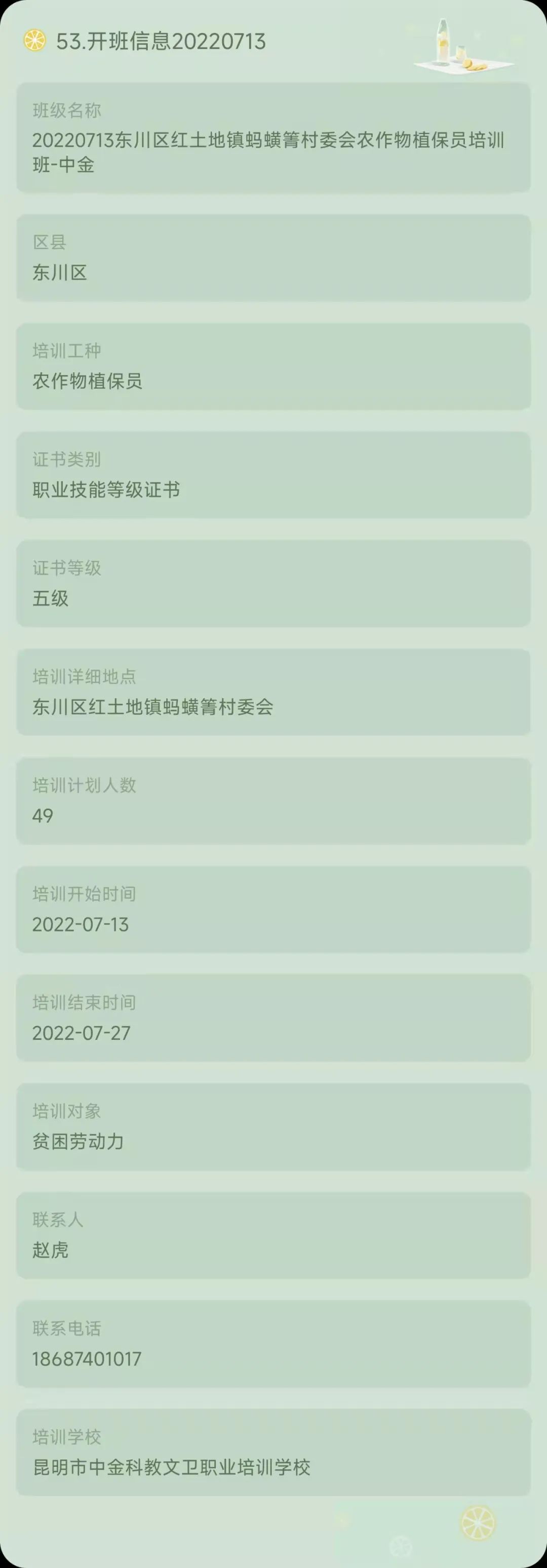Click the start date 2022-07-13

tap(81, 924)
